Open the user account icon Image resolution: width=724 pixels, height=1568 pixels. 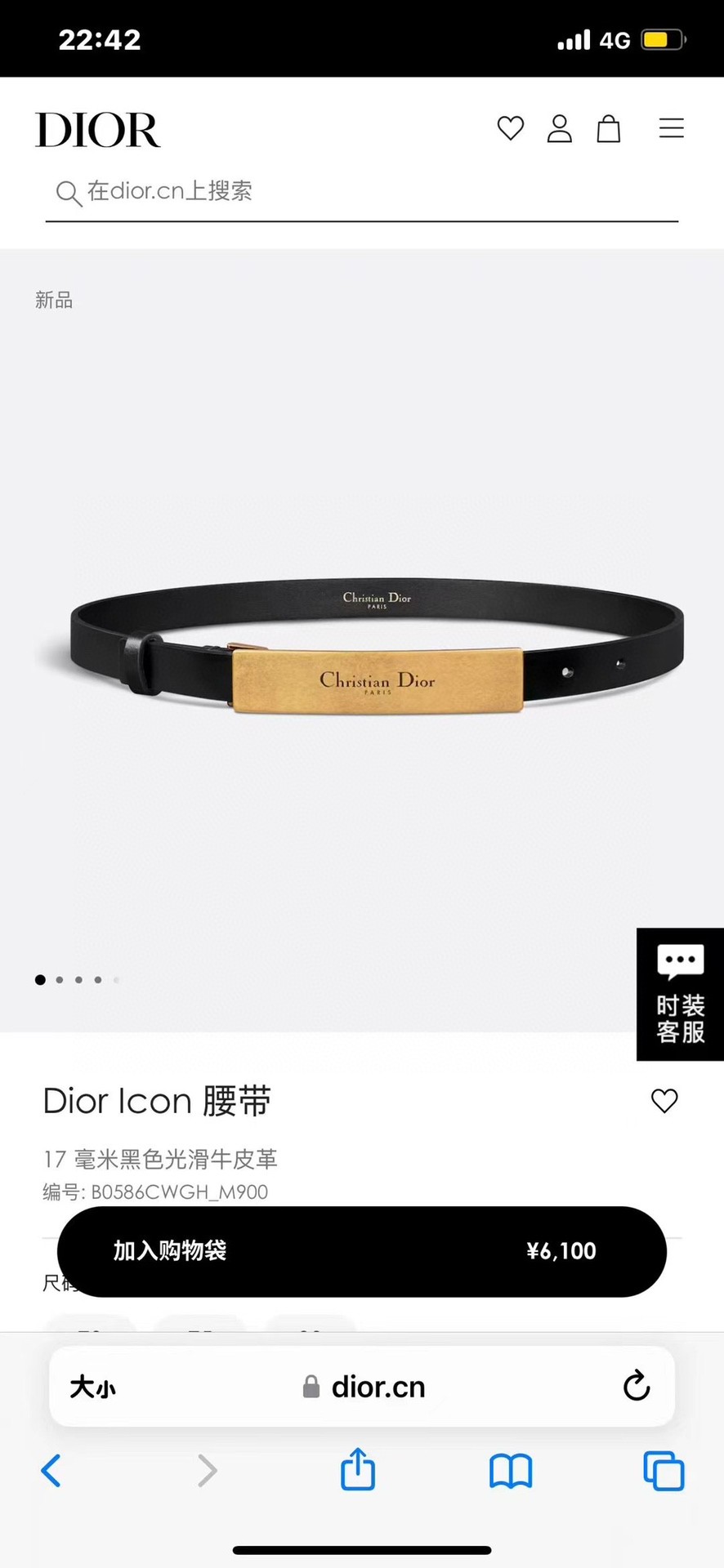point(559,129)
